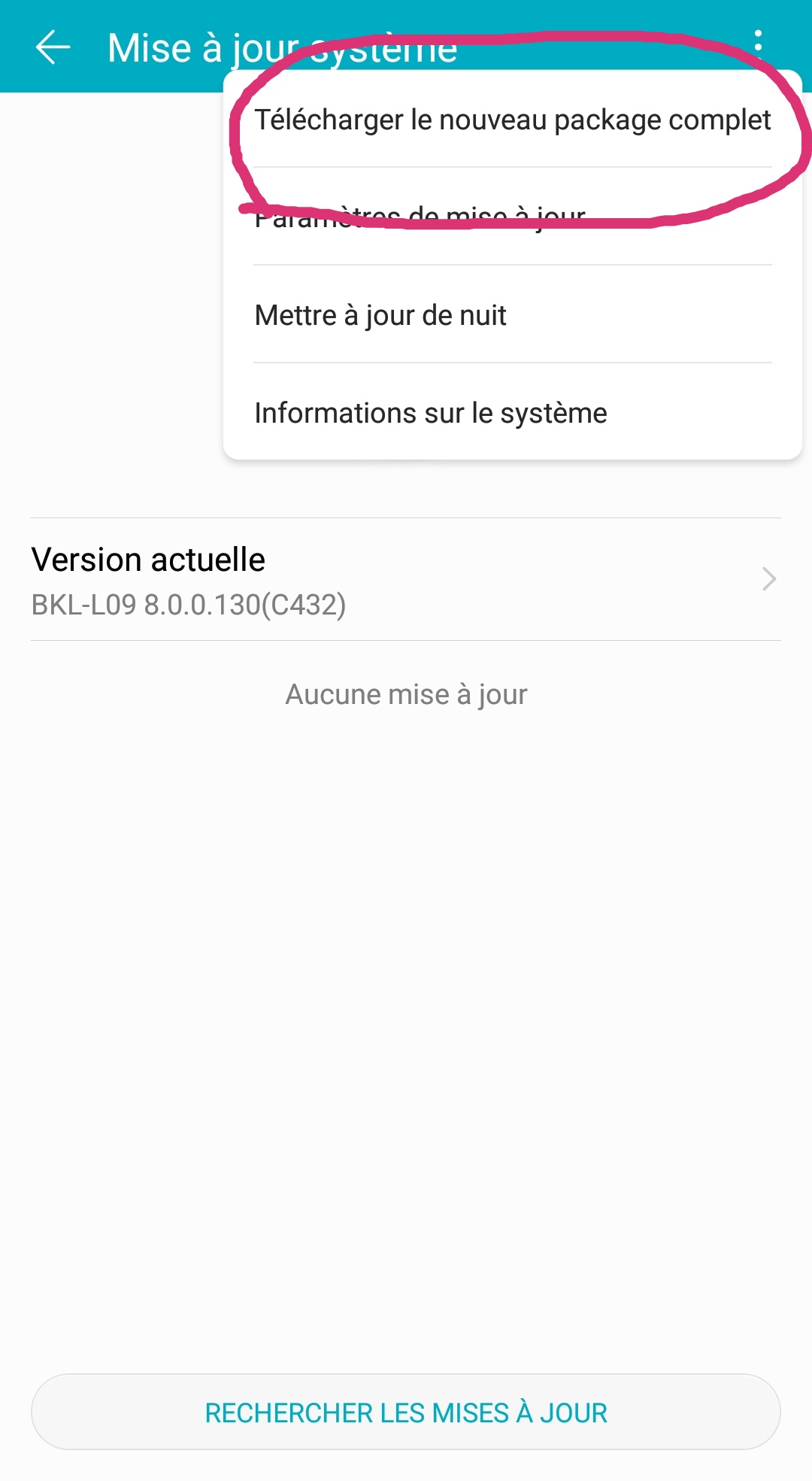This screenshot has height=1481, width=812.
Task: Start a manual check for updates
Action: click(406, 1412)
